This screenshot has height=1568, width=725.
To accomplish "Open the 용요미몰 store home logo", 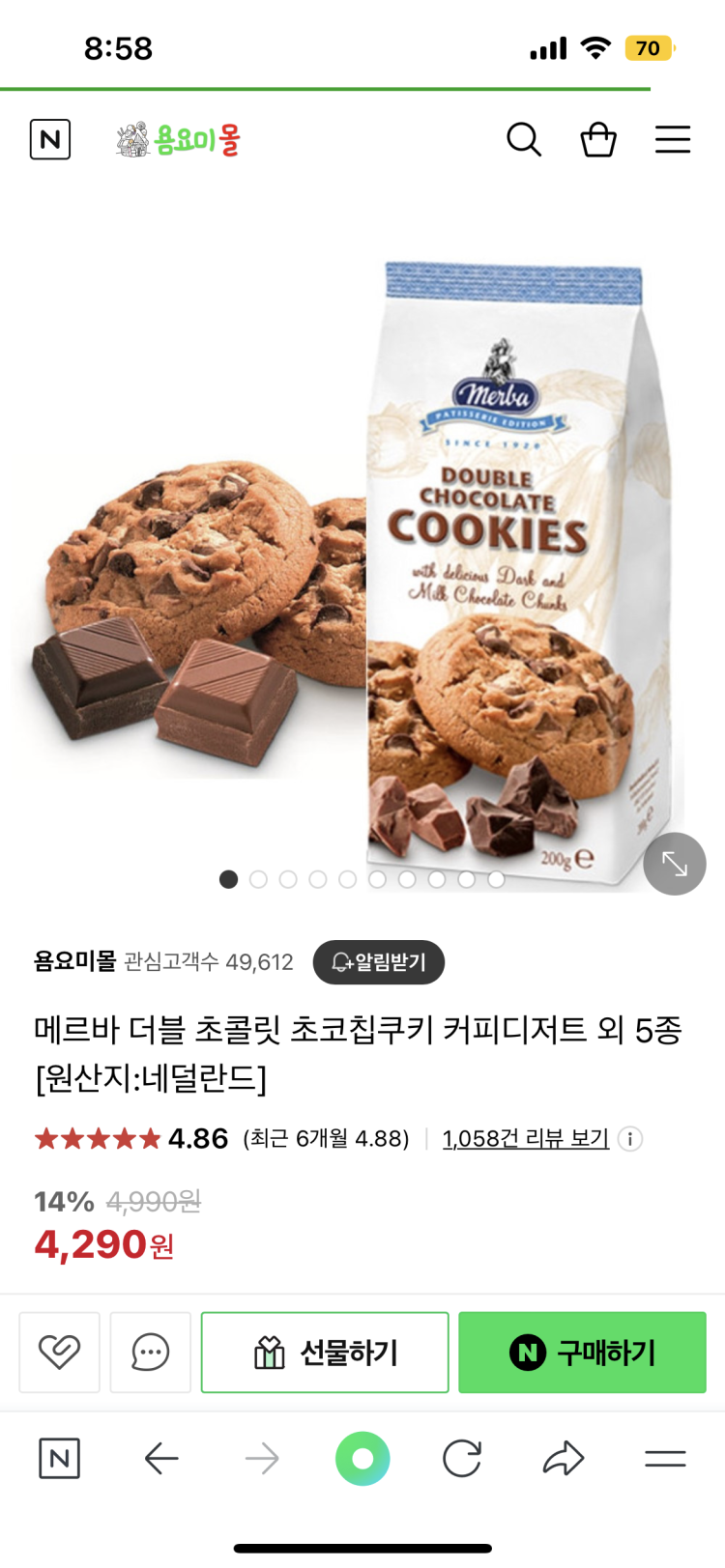I will point(179,141).
